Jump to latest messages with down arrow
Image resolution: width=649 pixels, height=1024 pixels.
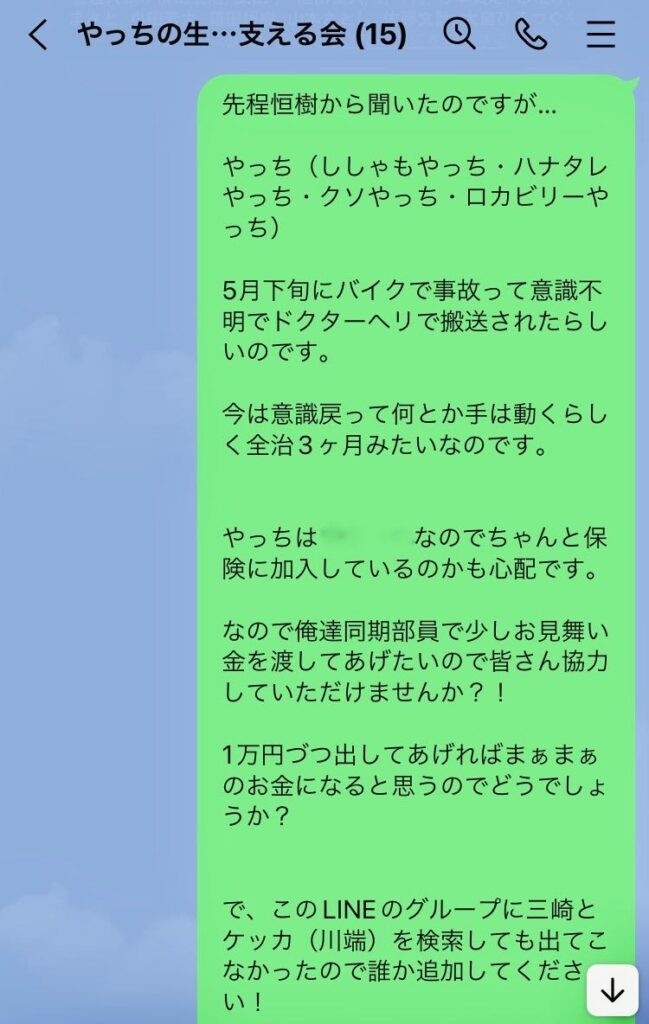click(612, 990)
